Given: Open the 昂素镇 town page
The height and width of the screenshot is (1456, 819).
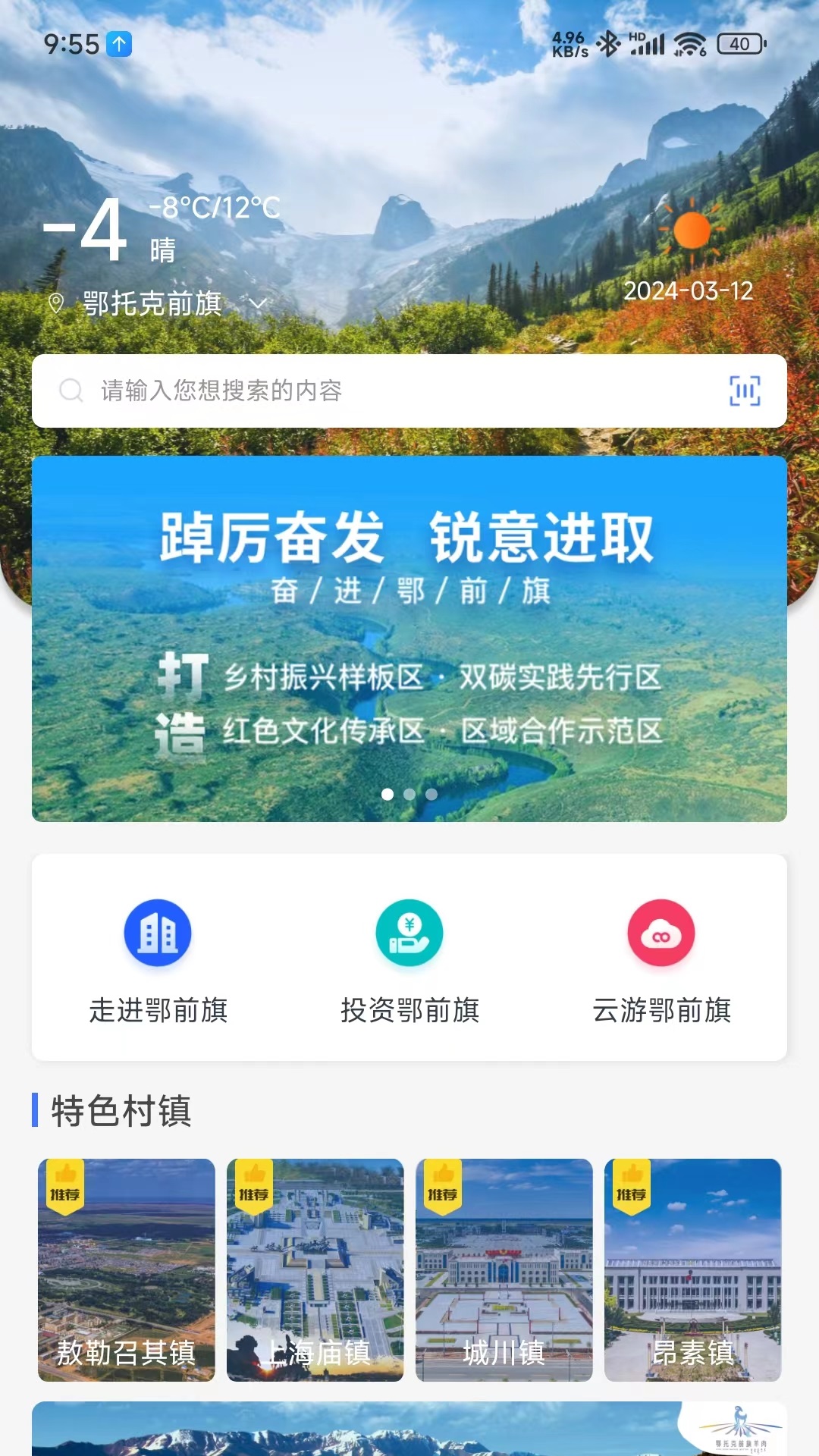Looking at the screenshot, I should (694, 1251).
